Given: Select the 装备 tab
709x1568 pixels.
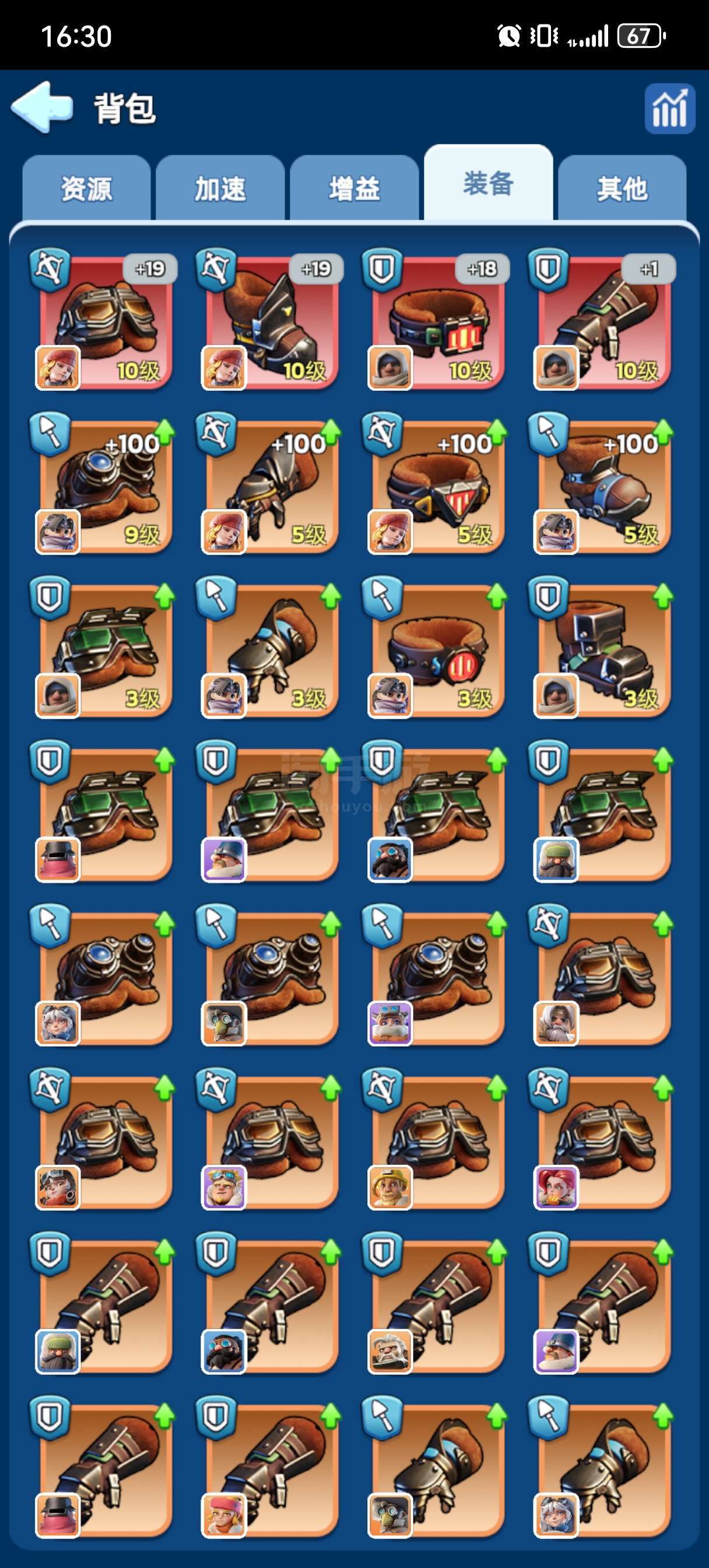Looking at the screenshot, I should (488, 183).
